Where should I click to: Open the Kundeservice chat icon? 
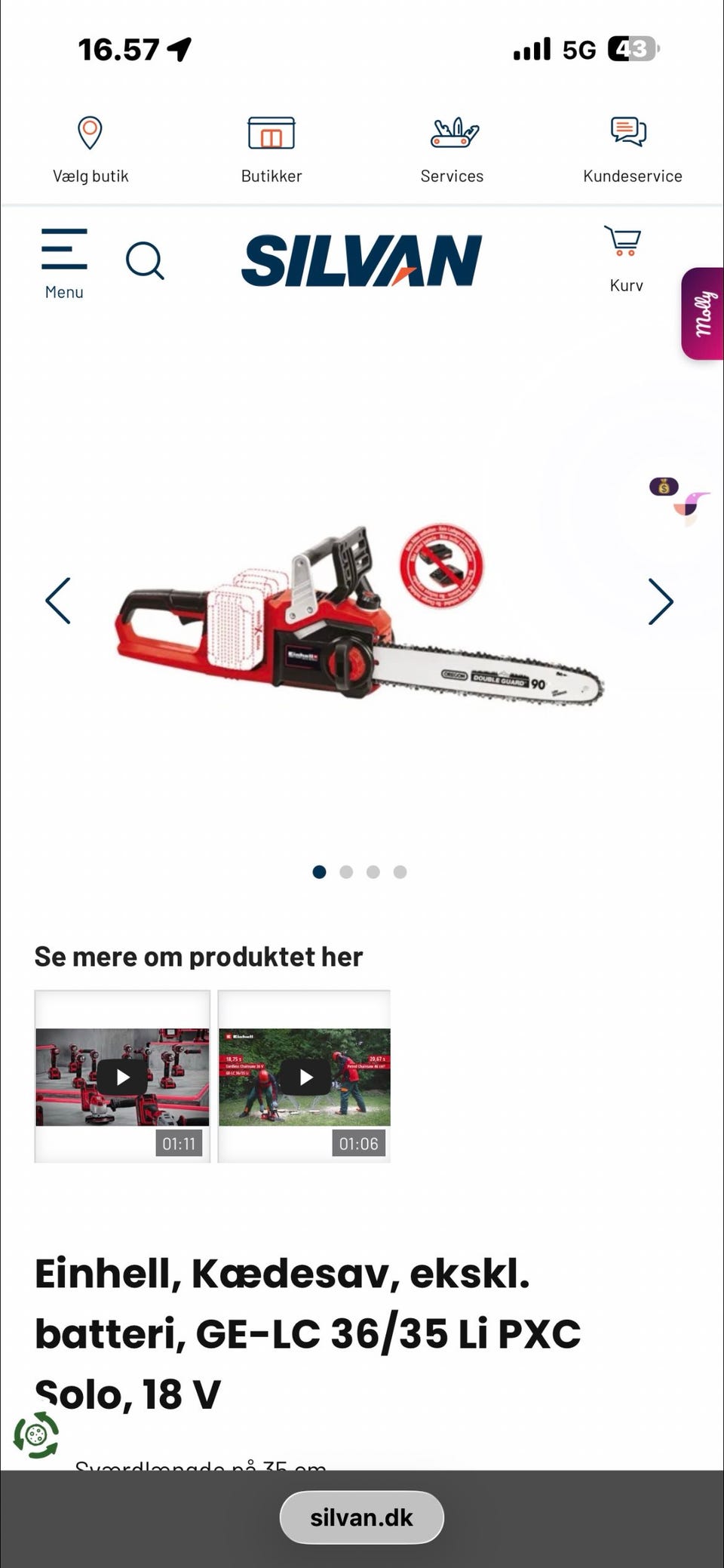[x=630, y=134]
